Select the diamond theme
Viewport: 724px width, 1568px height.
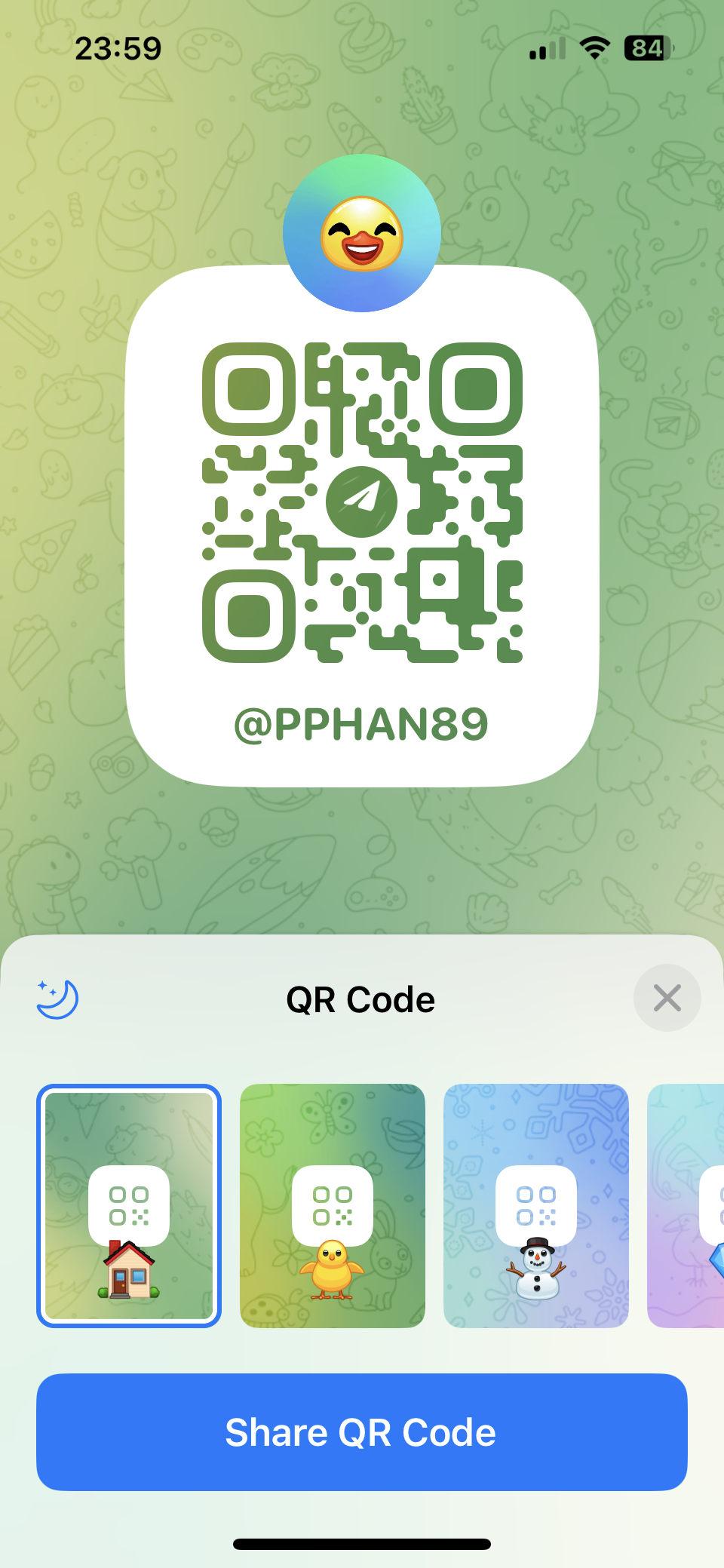point(686,1205)
